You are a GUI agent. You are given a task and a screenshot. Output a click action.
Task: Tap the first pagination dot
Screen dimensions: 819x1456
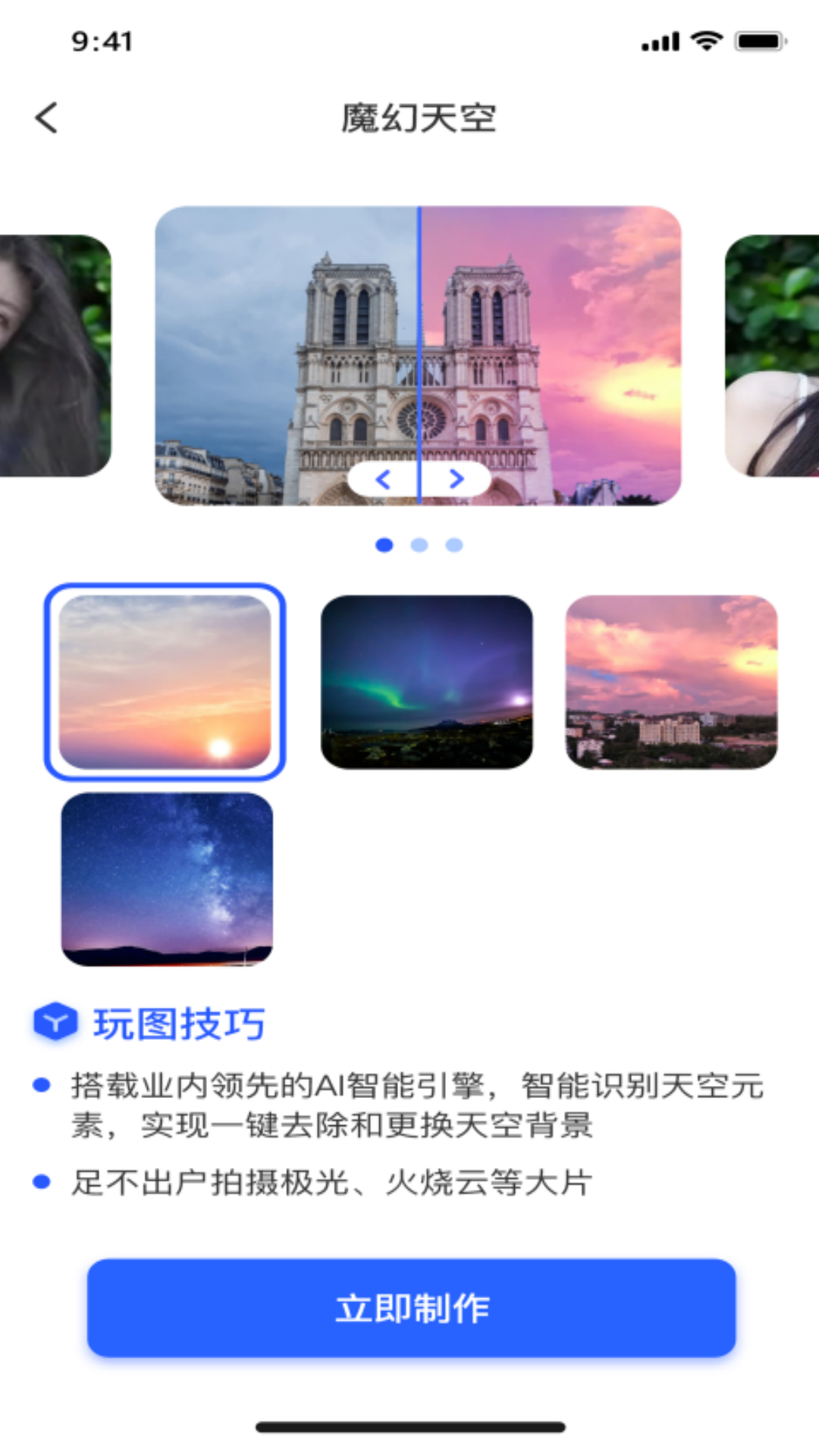tap(383, 544)
